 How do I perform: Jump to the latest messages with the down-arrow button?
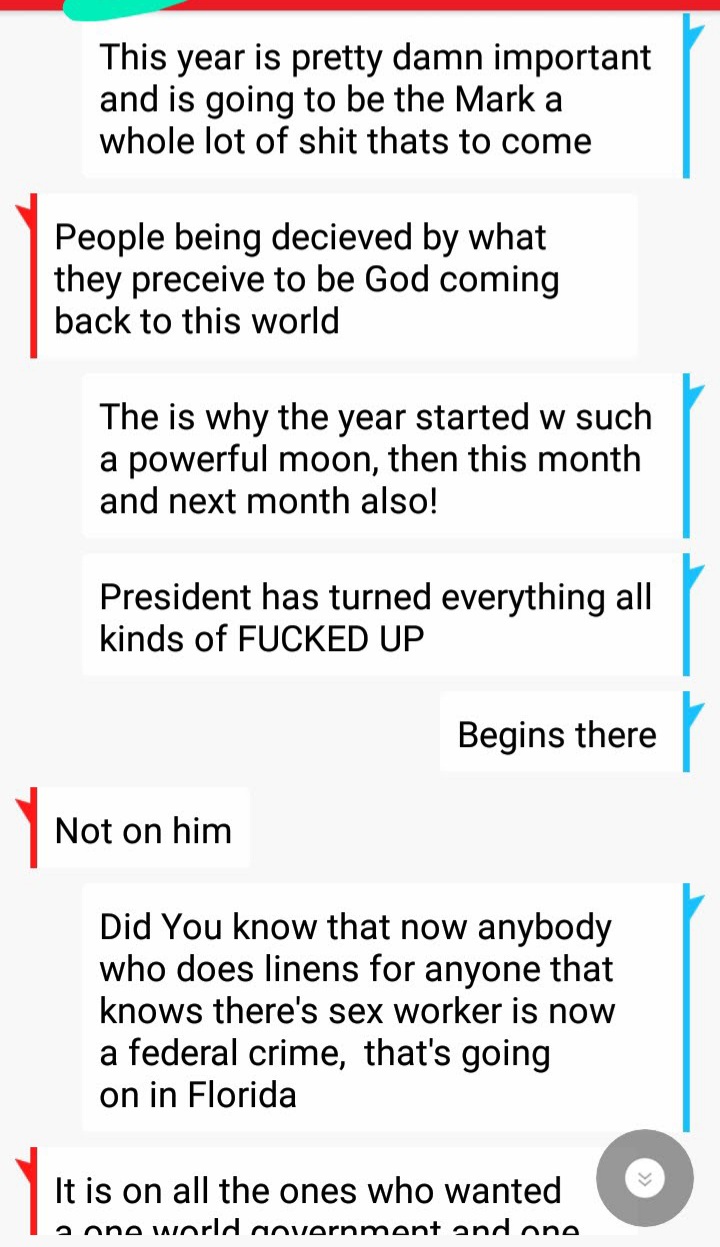(645, 1179)
